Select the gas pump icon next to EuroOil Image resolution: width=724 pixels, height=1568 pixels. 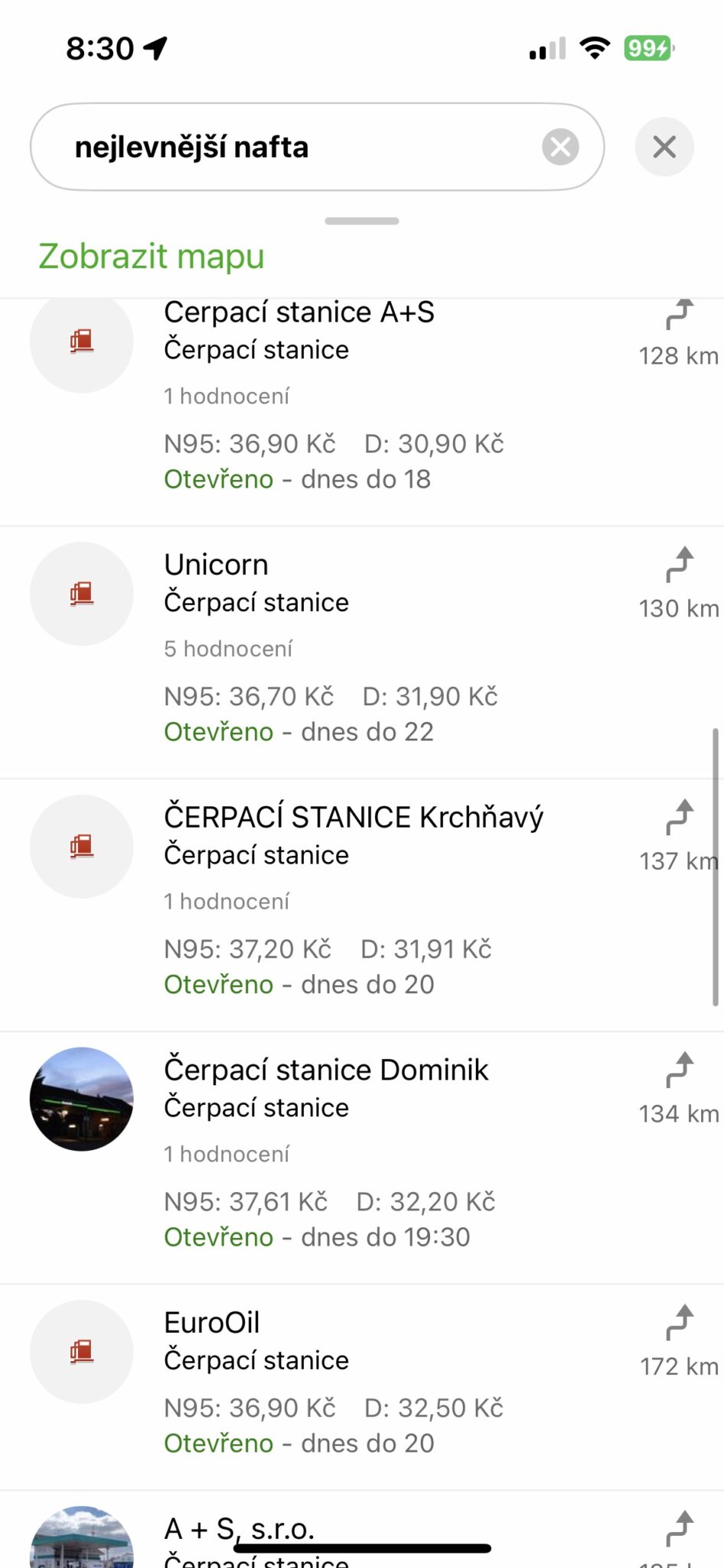click(x=81, y=1351)
